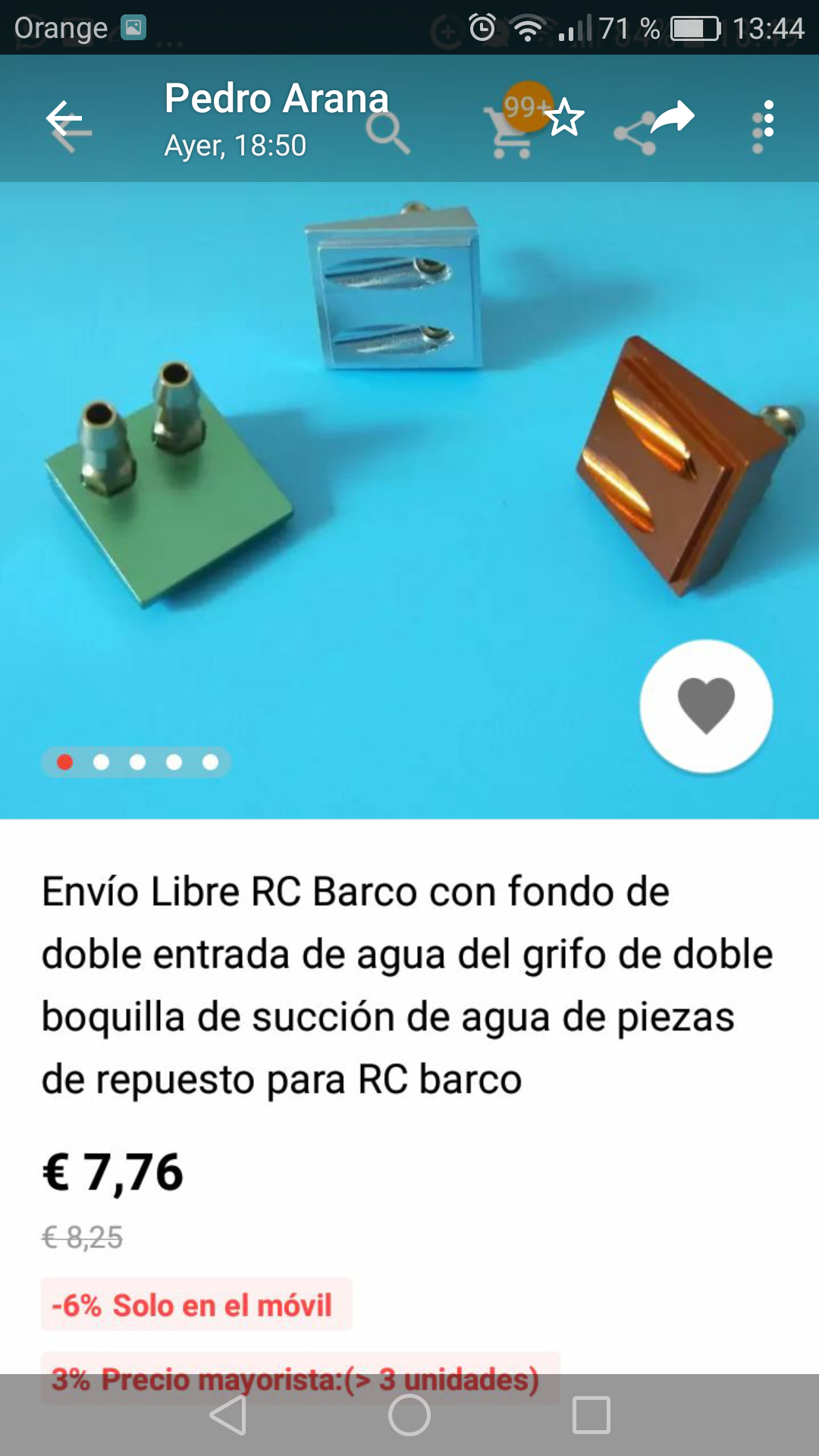
Task: Go back from Pedro Arana's image
Action: point(64,119)
